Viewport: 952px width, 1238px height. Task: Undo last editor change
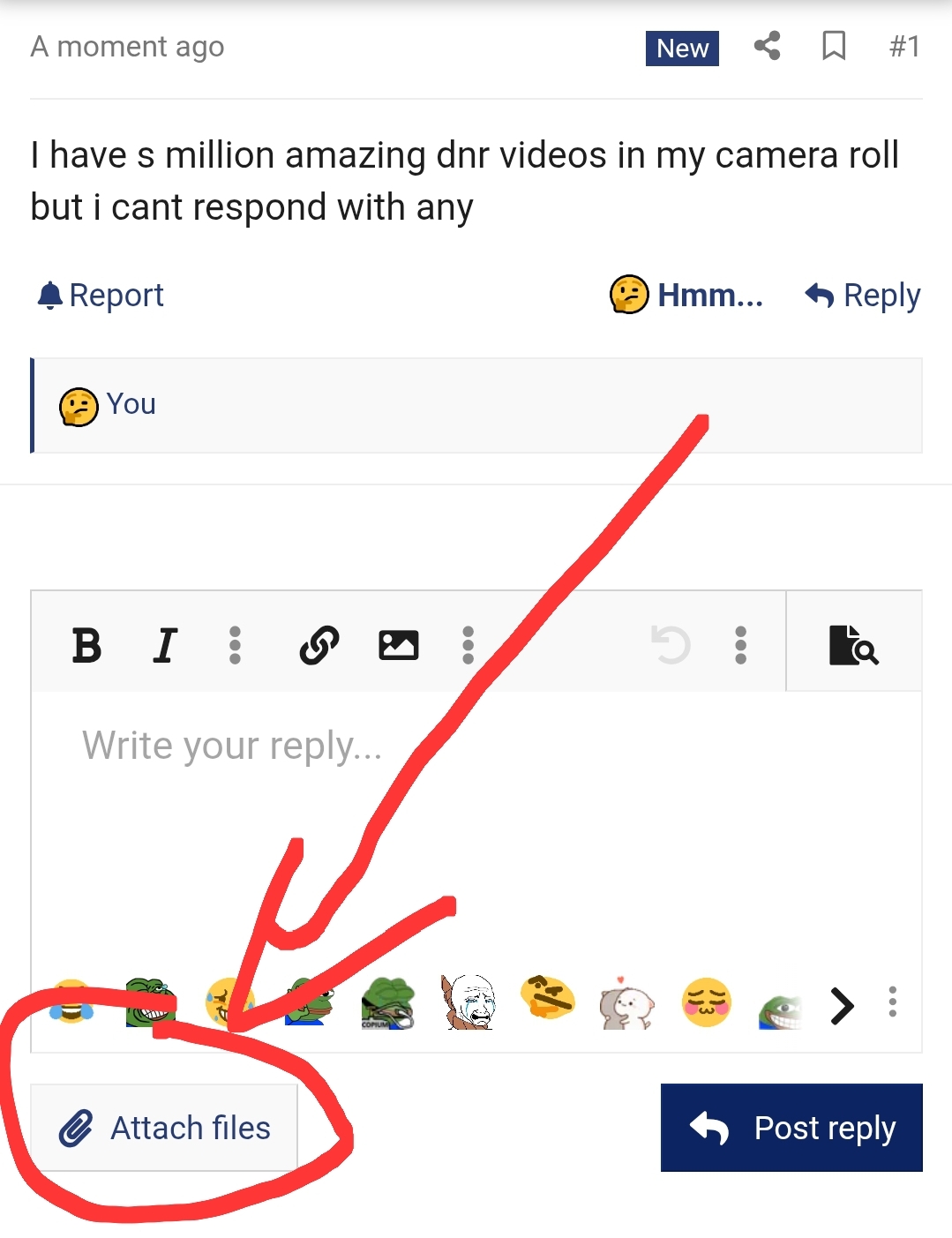(x=671, y=645)
